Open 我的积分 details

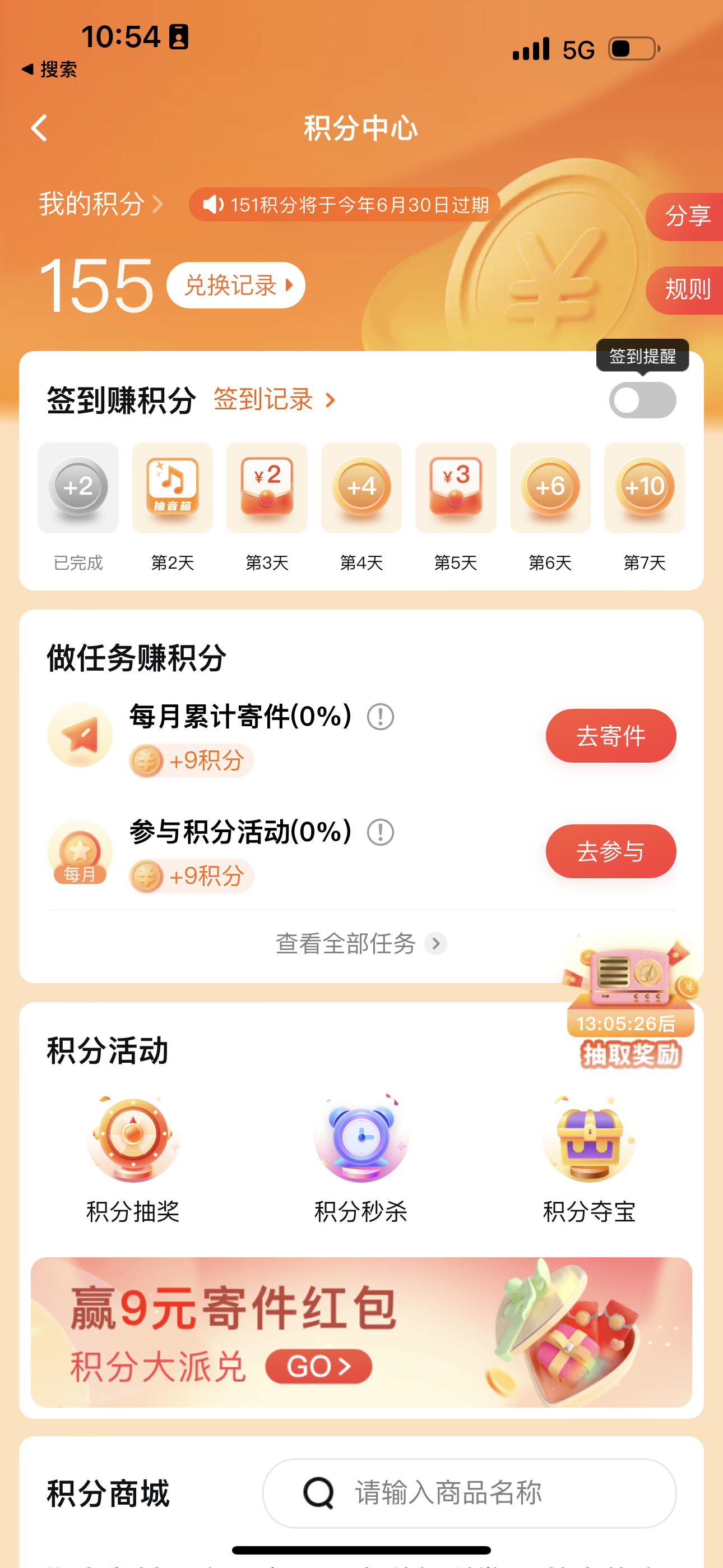click(100, 204)
